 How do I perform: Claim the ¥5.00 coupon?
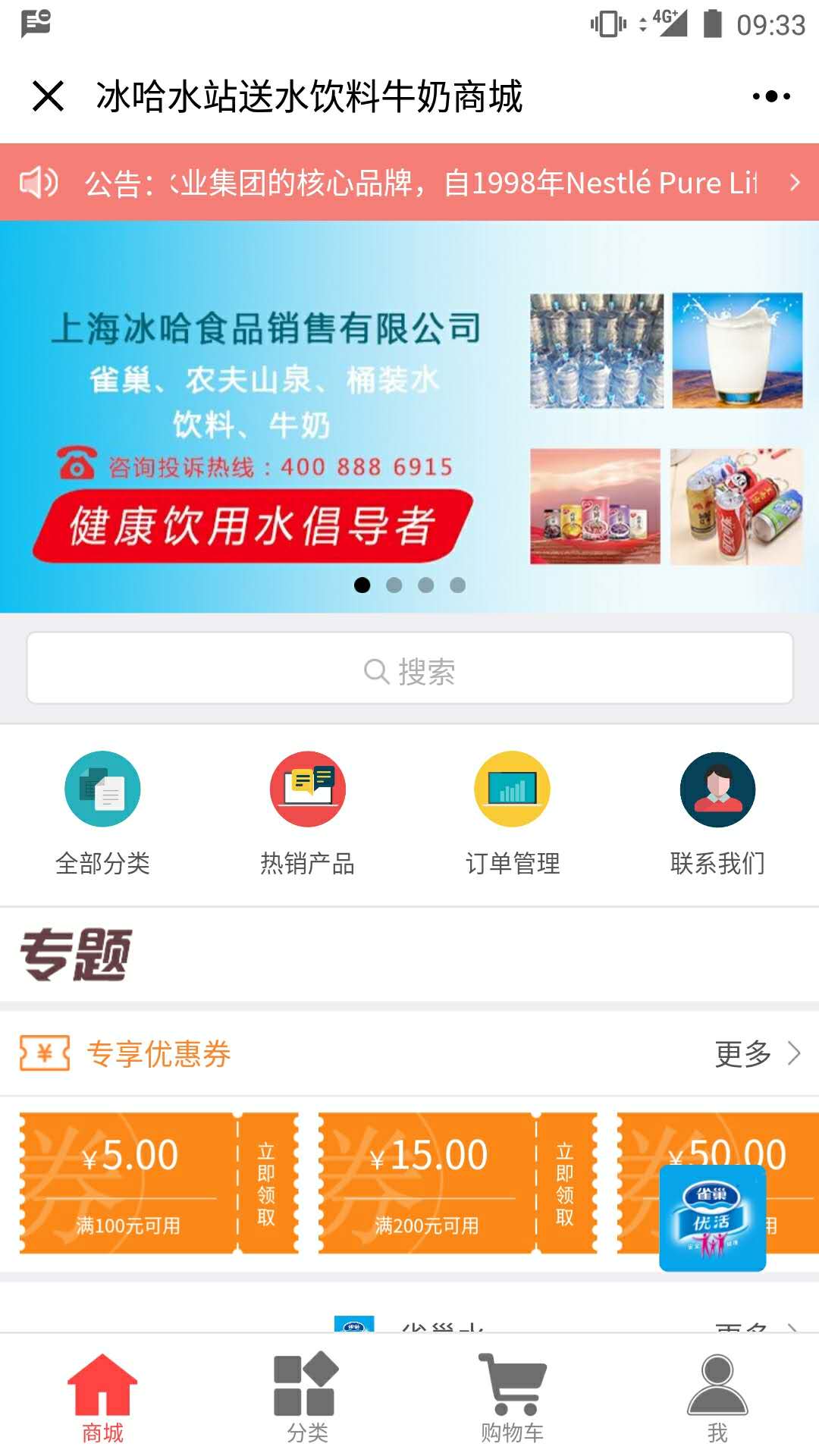(x=266, y=1183)
